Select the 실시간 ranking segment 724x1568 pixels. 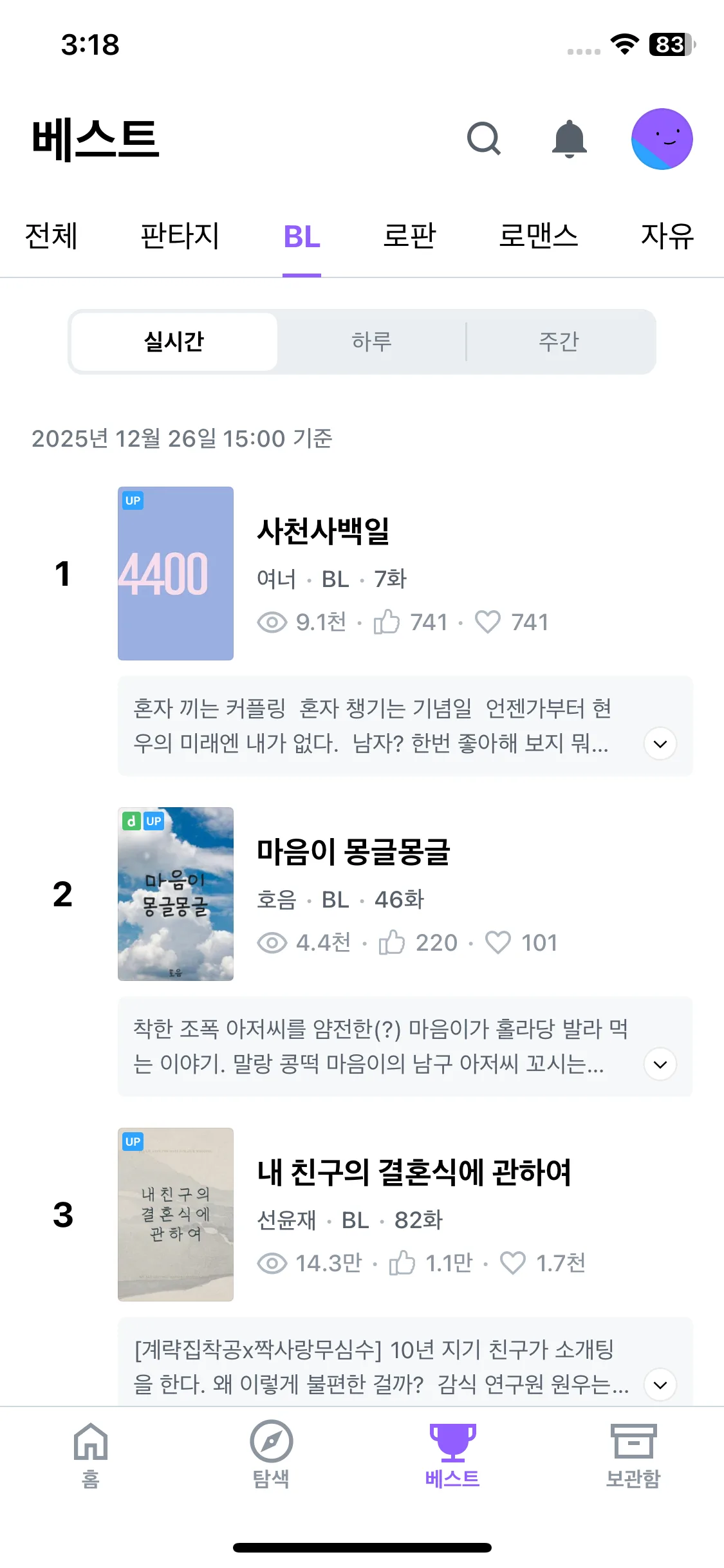click(x=174, y=342)
